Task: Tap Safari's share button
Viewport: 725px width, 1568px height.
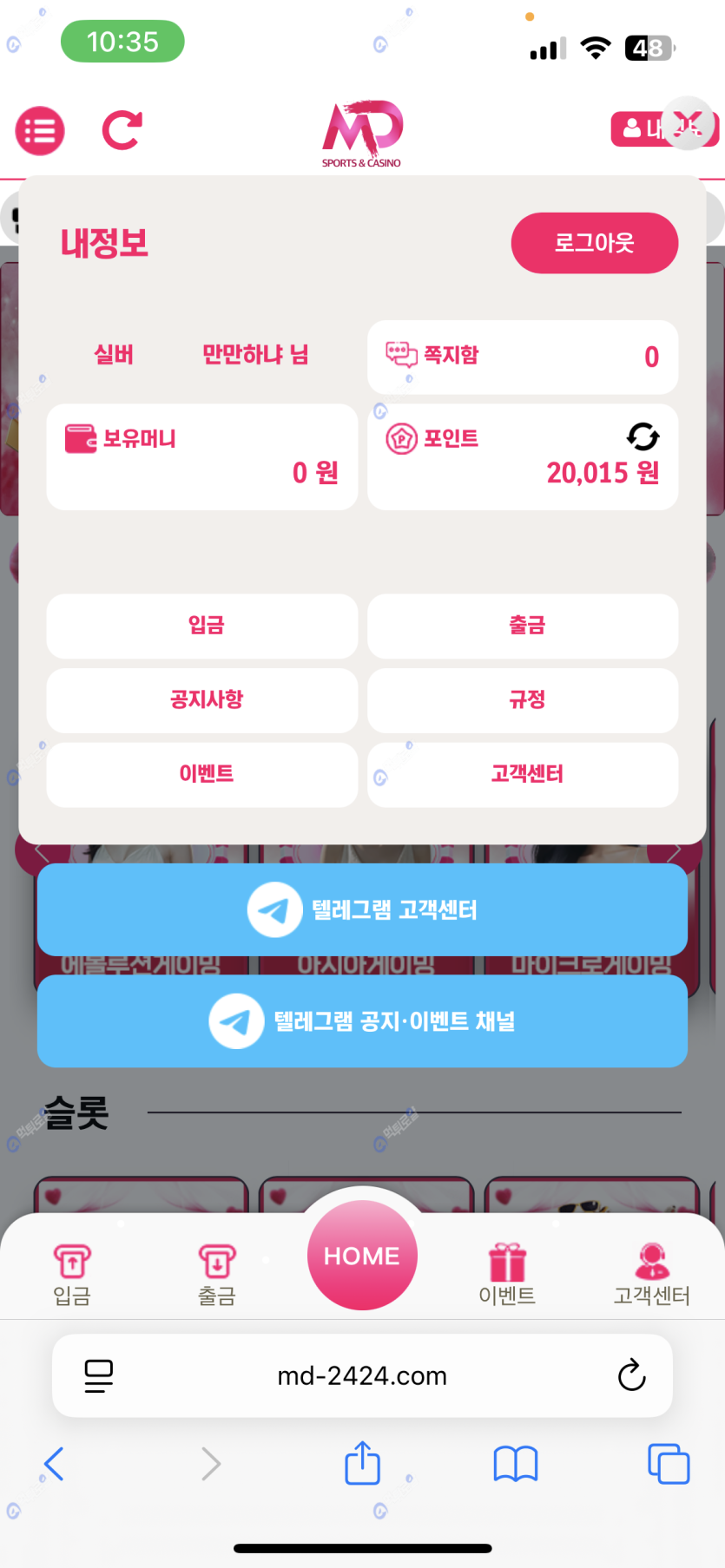Action: coord(362,1464)
